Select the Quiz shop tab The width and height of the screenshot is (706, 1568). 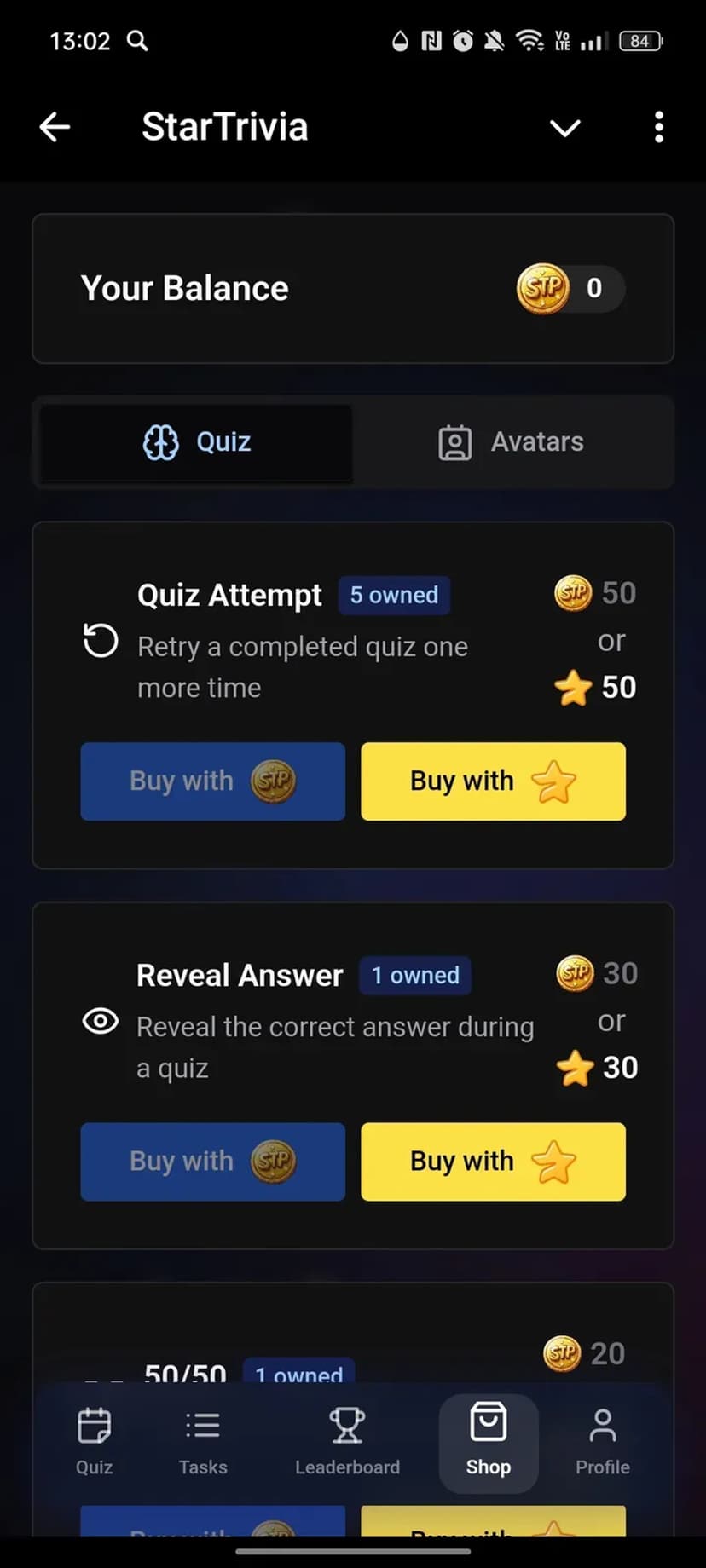[x=197, y=442]
